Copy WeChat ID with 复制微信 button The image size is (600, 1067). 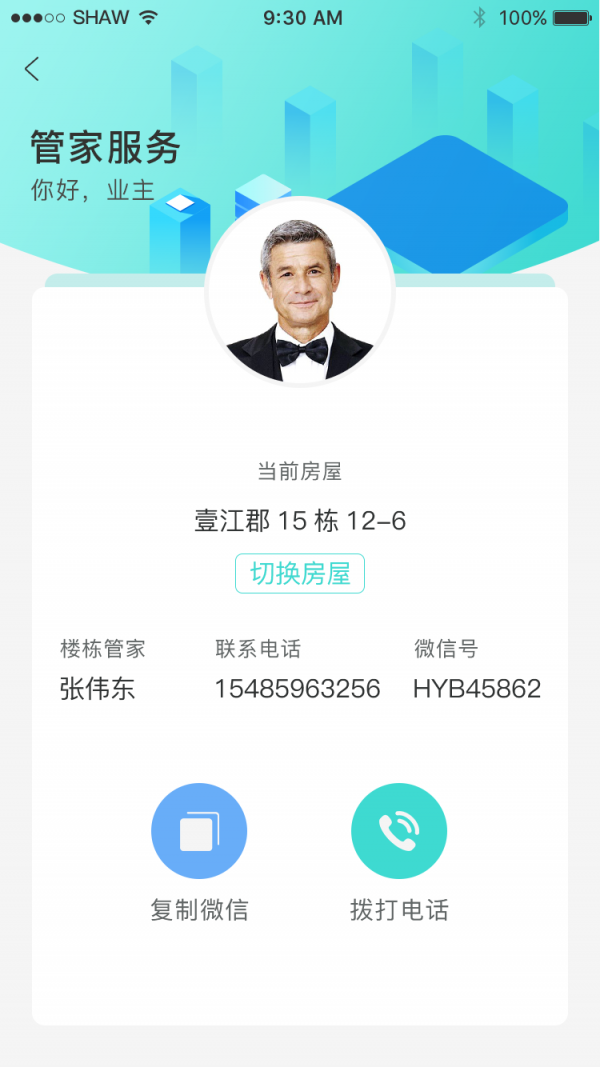(199, 831)
